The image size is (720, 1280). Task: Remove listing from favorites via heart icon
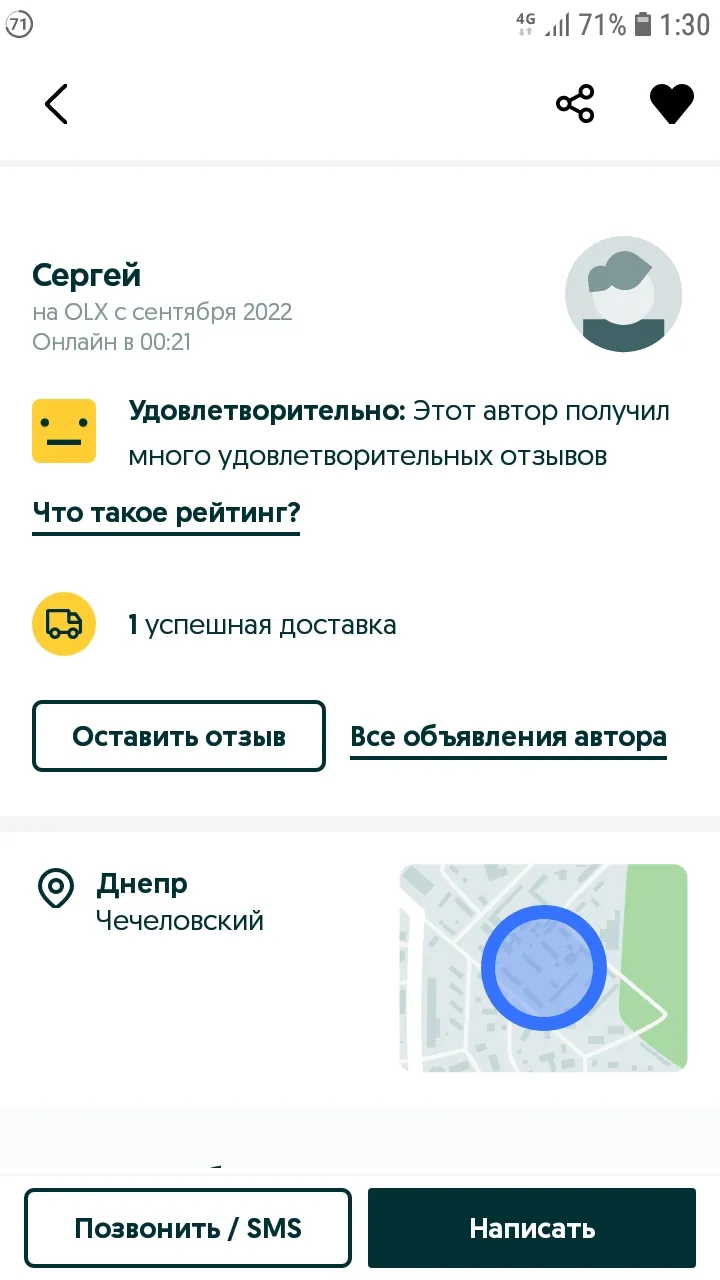[672, 104]
